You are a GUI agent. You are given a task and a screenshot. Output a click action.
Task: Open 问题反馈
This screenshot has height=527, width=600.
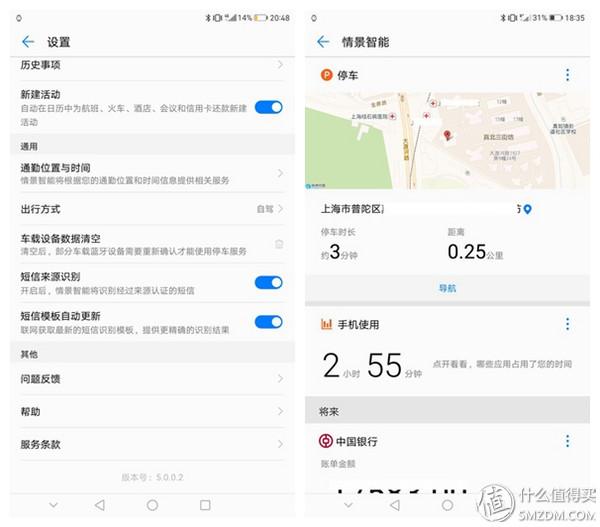pos(150,379)
